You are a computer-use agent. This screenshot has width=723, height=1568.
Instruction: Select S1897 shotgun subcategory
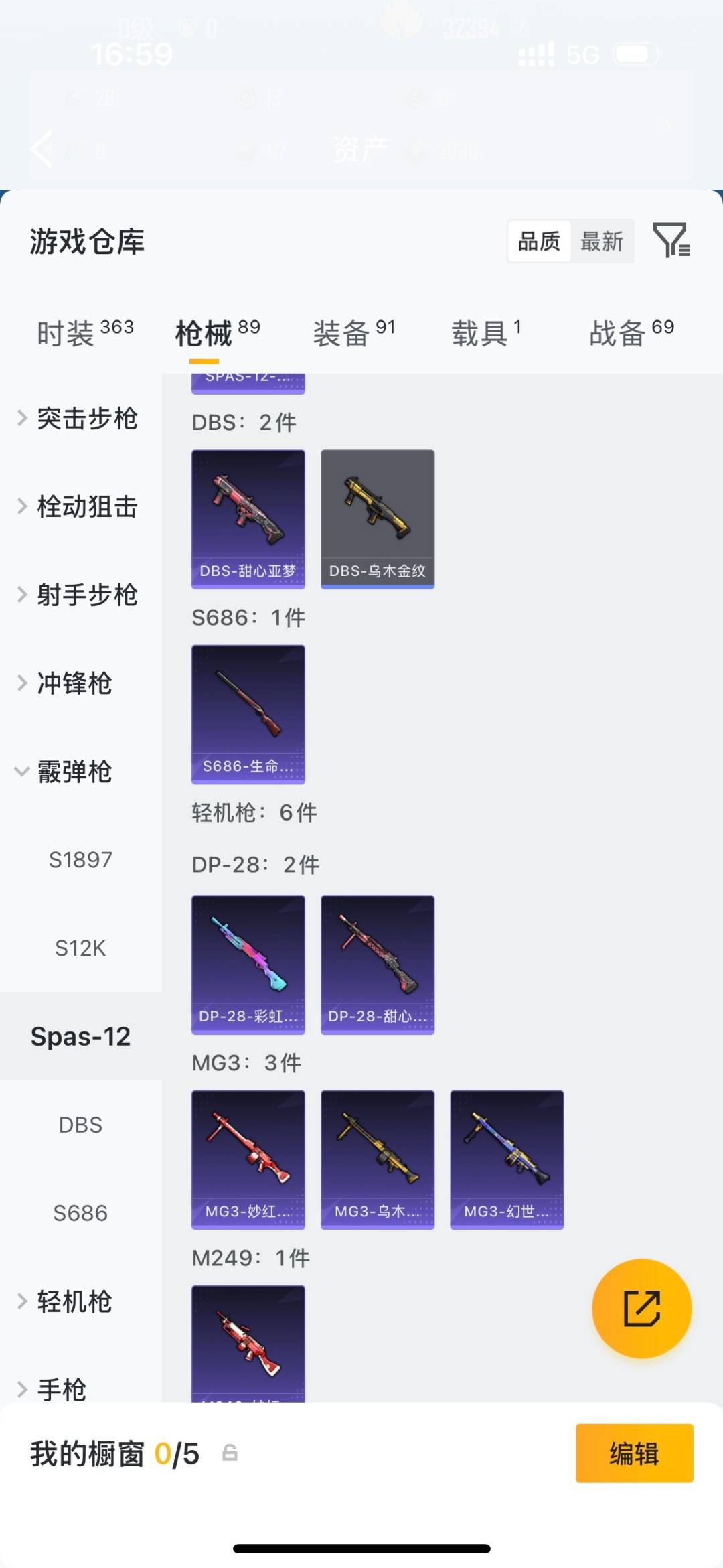click(80, 859)
